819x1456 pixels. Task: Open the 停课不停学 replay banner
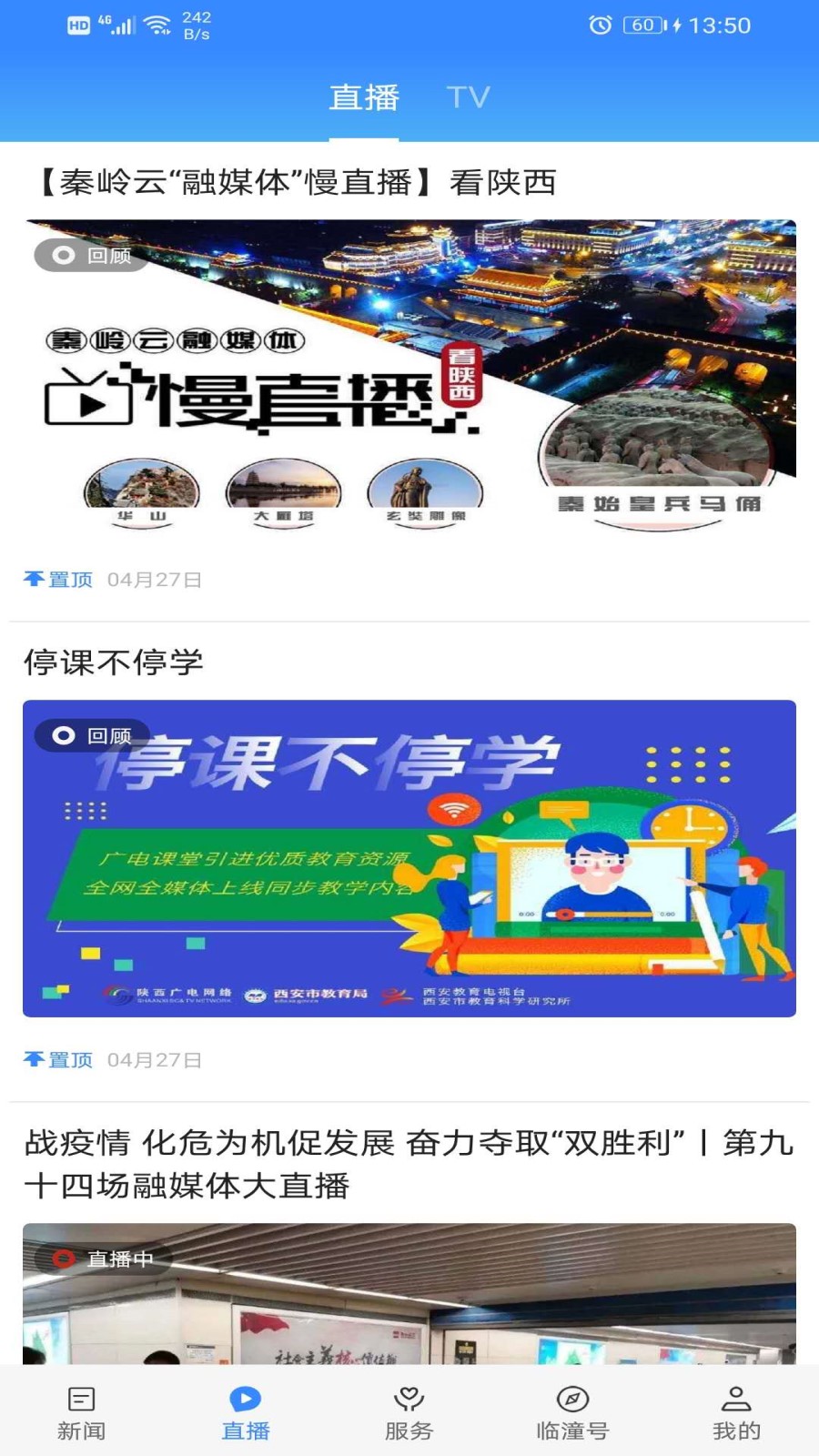tap(409, 858)
